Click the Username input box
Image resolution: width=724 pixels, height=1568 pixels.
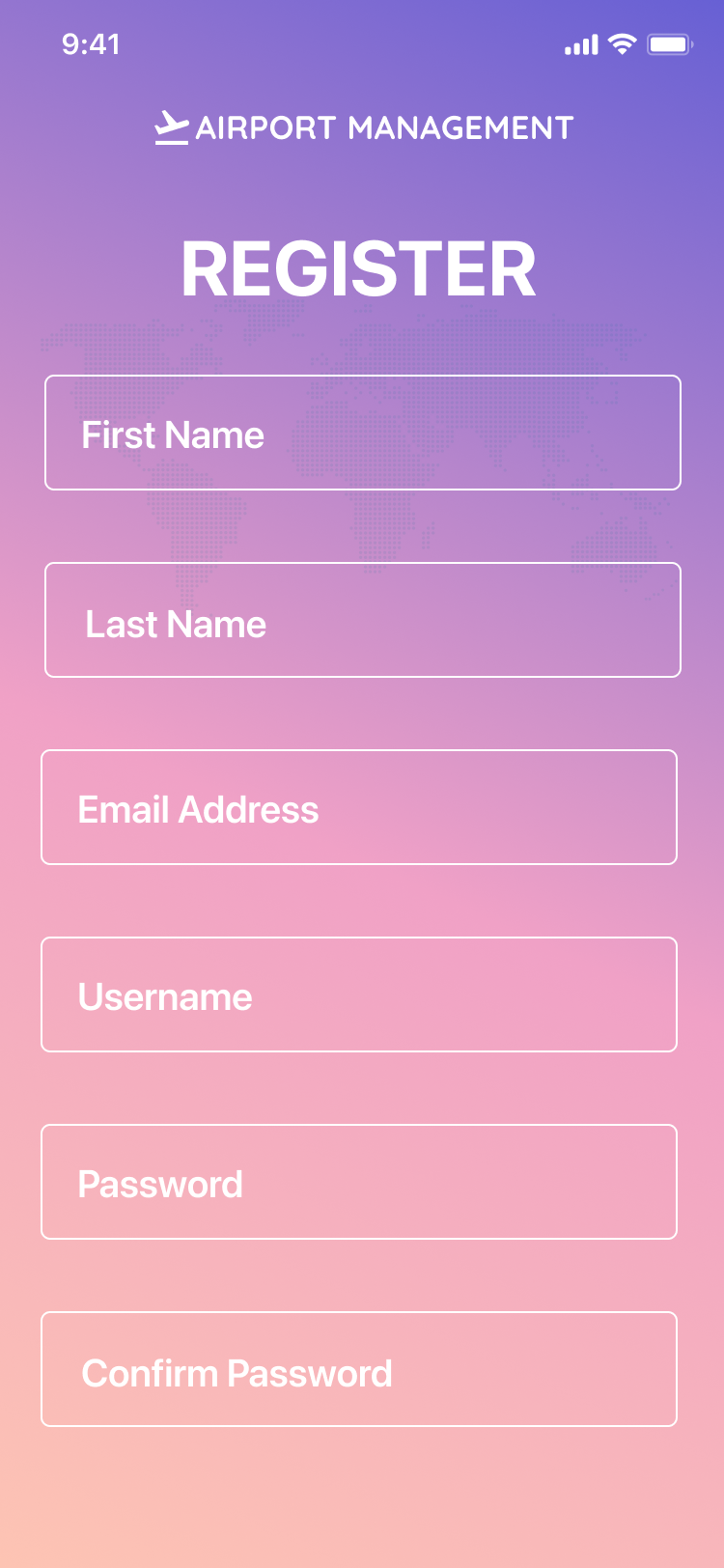point(358,994)
